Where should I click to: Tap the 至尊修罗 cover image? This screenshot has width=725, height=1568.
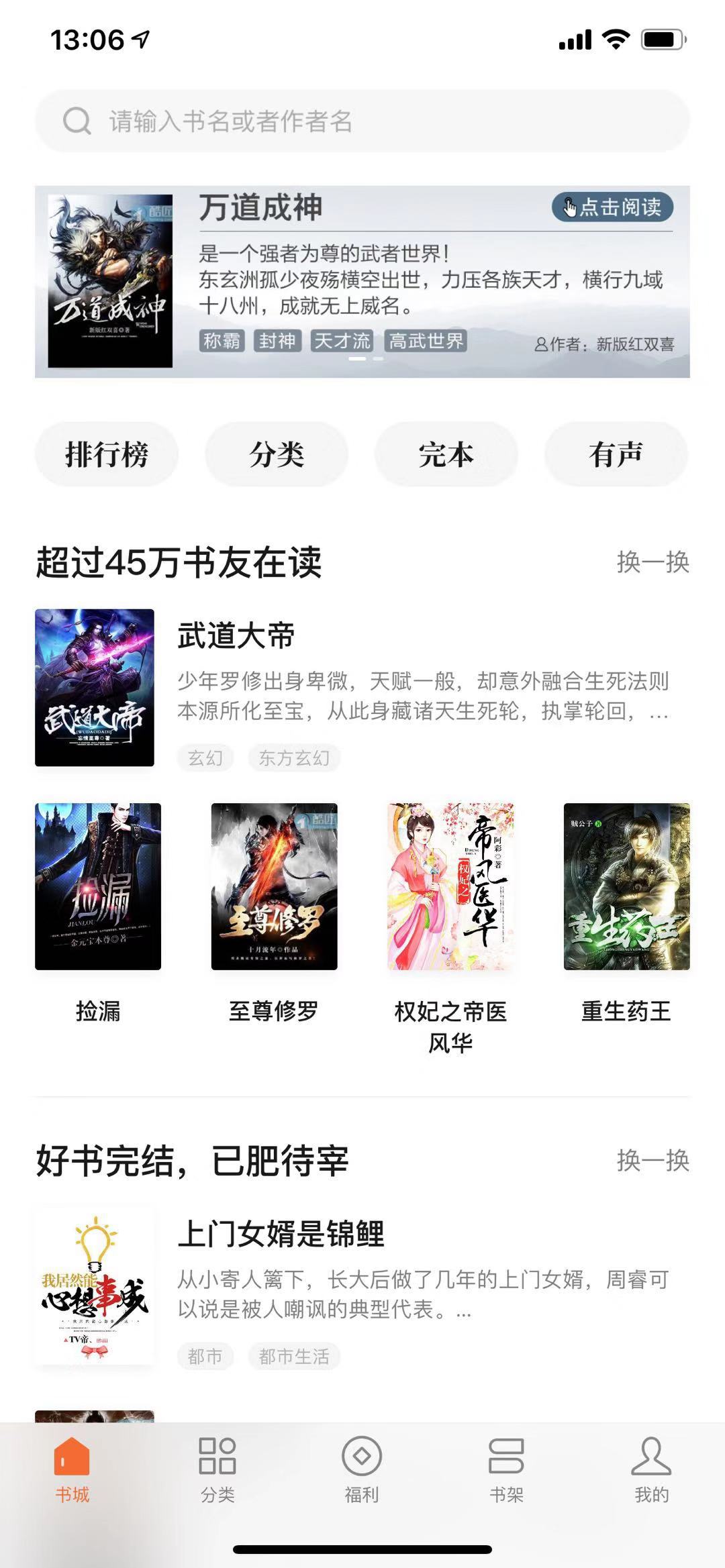click(273, 886)
